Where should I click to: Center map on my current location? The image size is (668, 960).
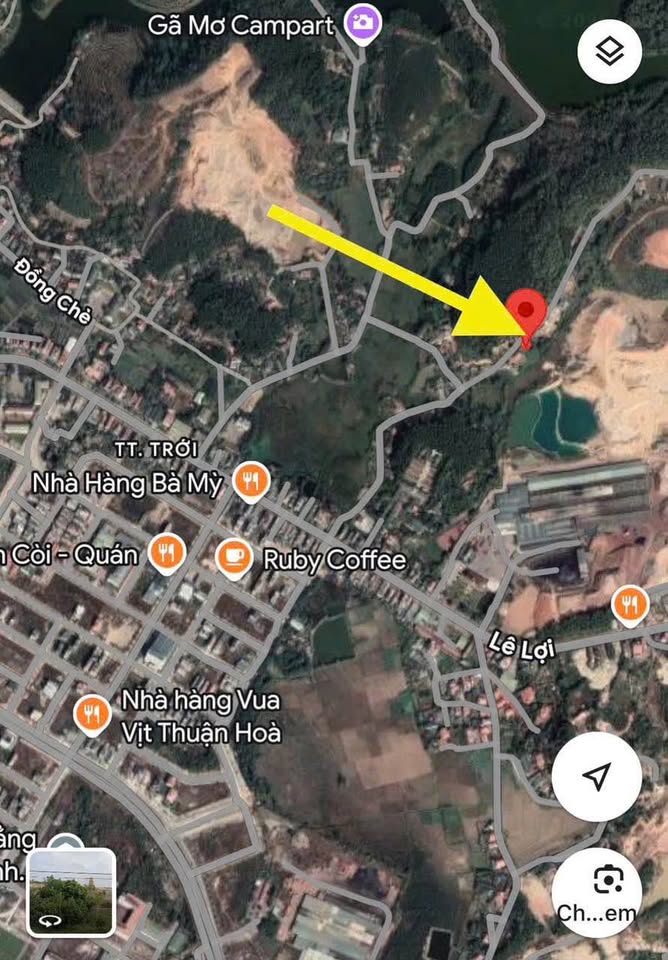pos(596,777)
